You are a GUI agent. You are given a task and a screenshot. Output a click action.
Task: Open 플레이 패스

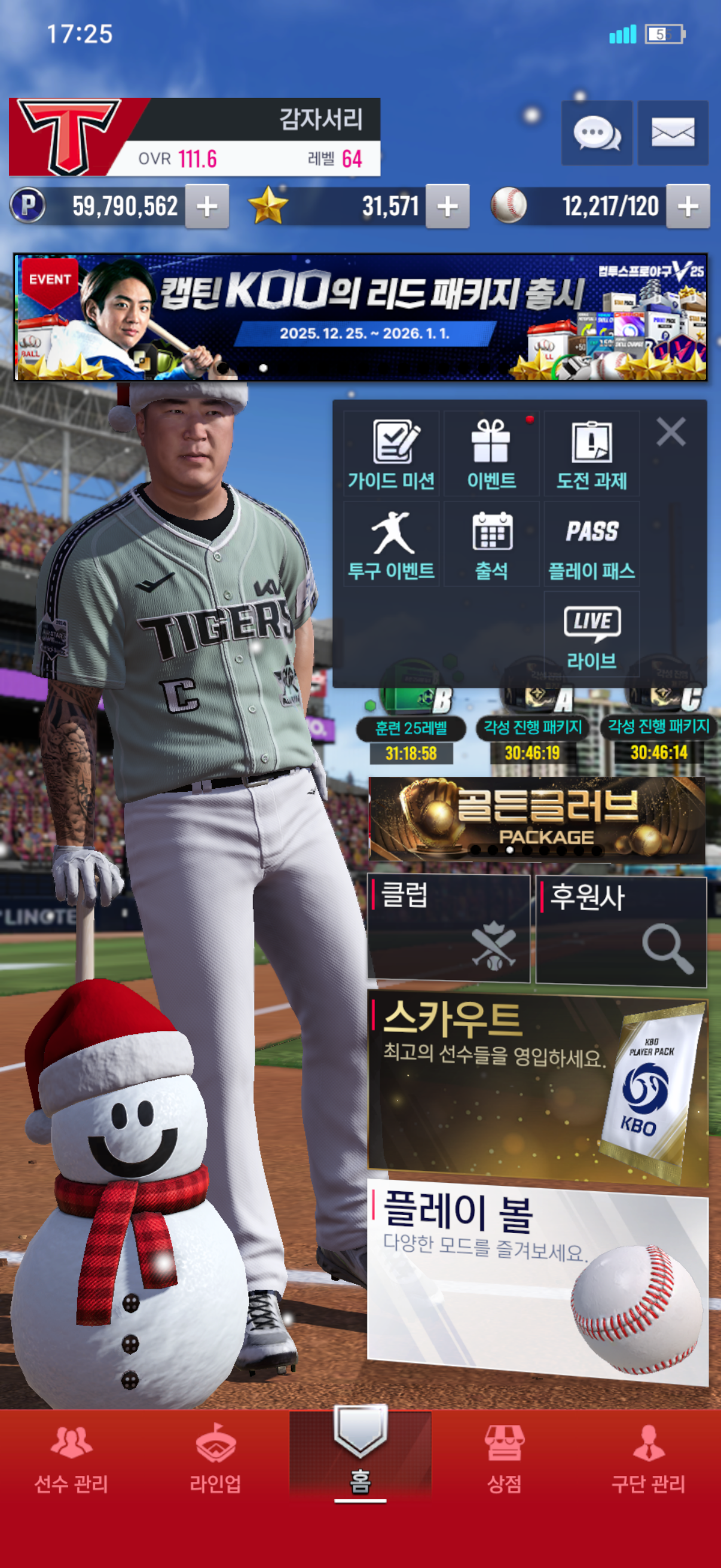(x=591, y=544)
